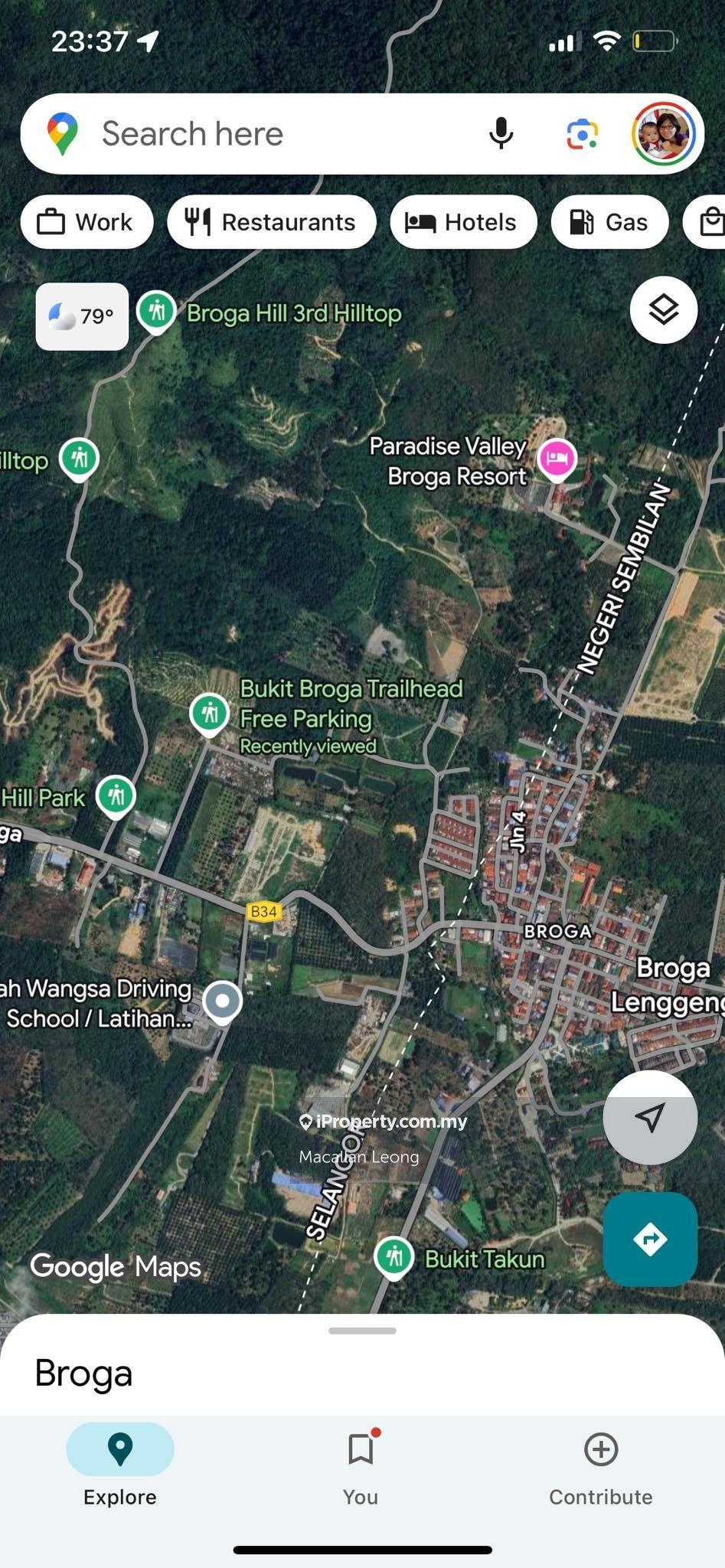Start voice search with the microphone
The image size is (725, 1568).
[x=501, y=134]
